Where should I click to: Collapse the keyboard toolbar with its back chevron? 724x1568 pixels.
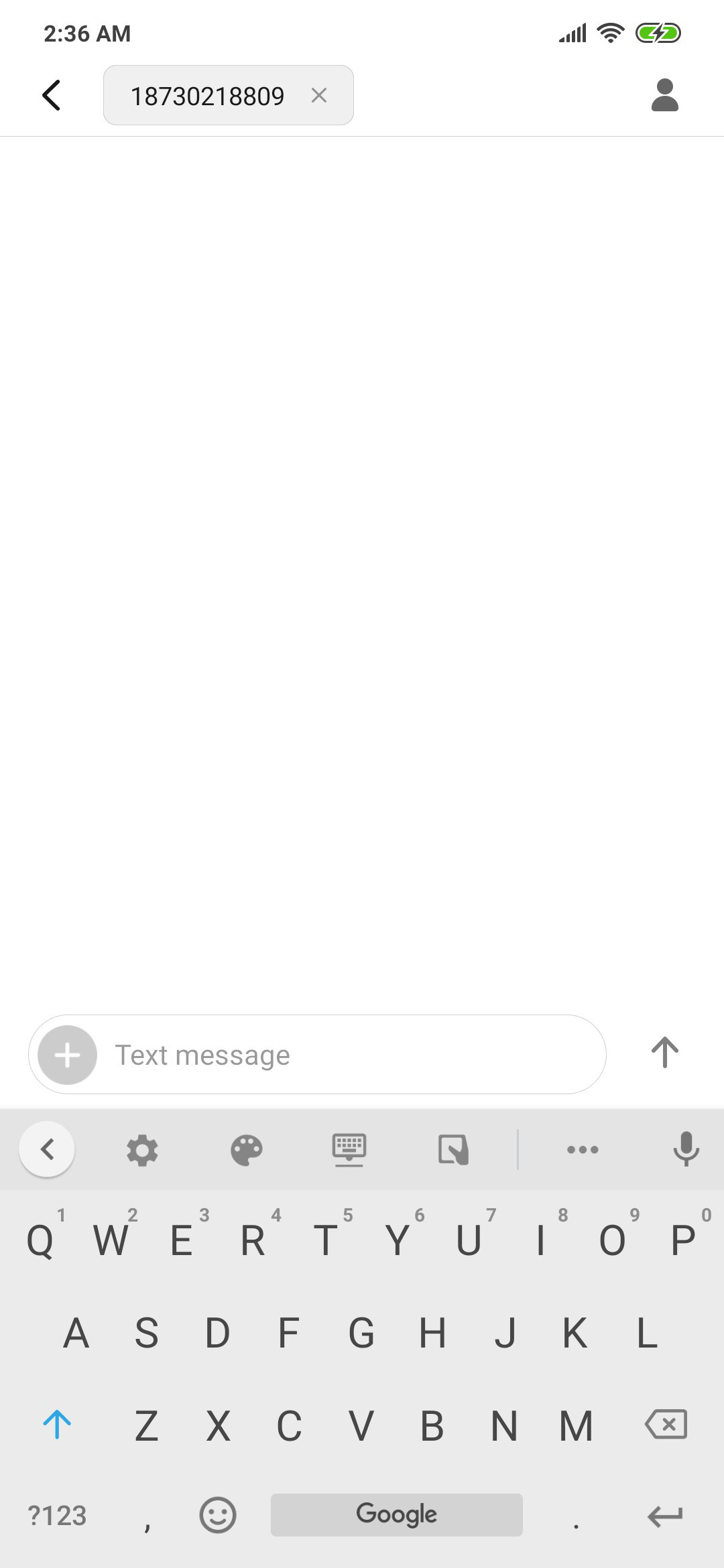pos(47,1149)
